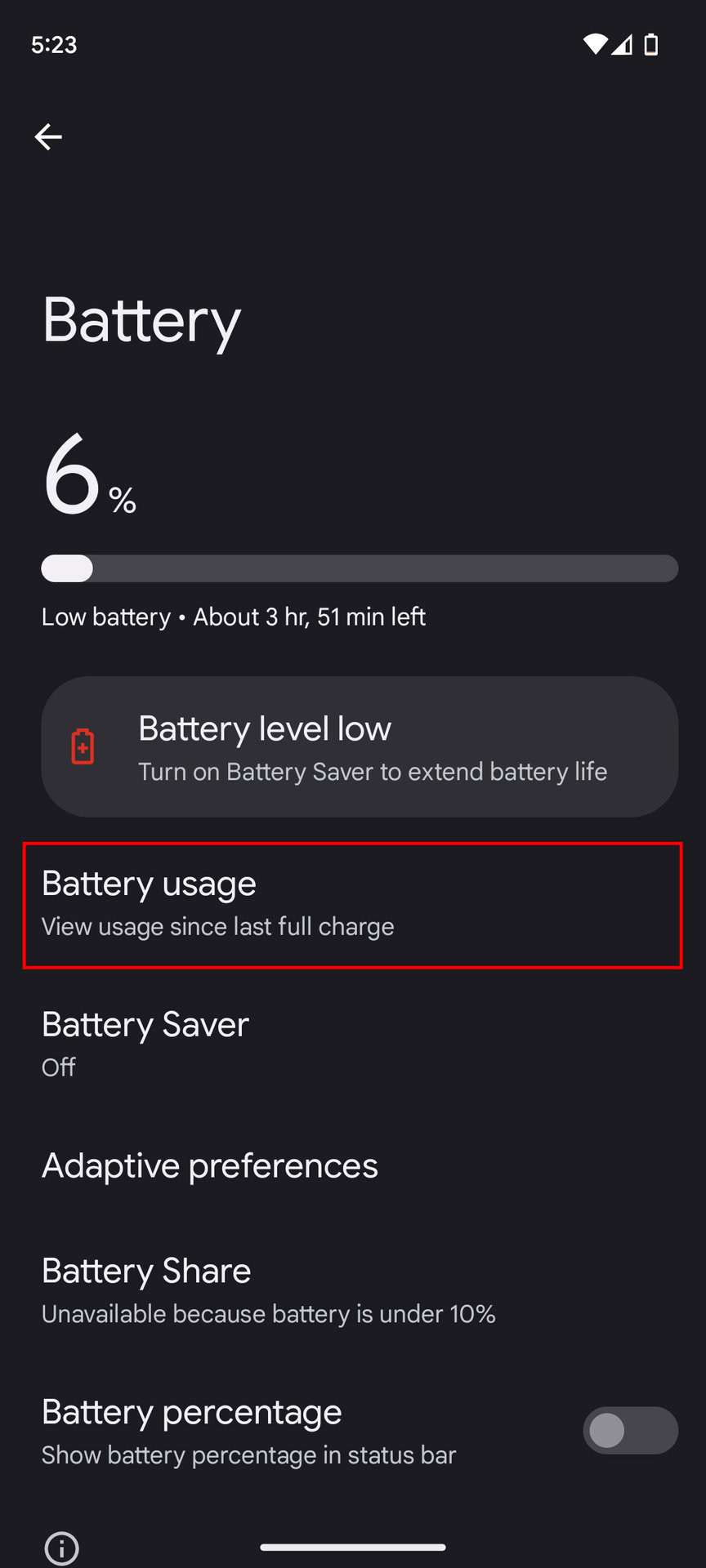The height and width of the screenshot is (1568, 706).
Task: Open Battery Saver settings
Action: (351, 1044)
